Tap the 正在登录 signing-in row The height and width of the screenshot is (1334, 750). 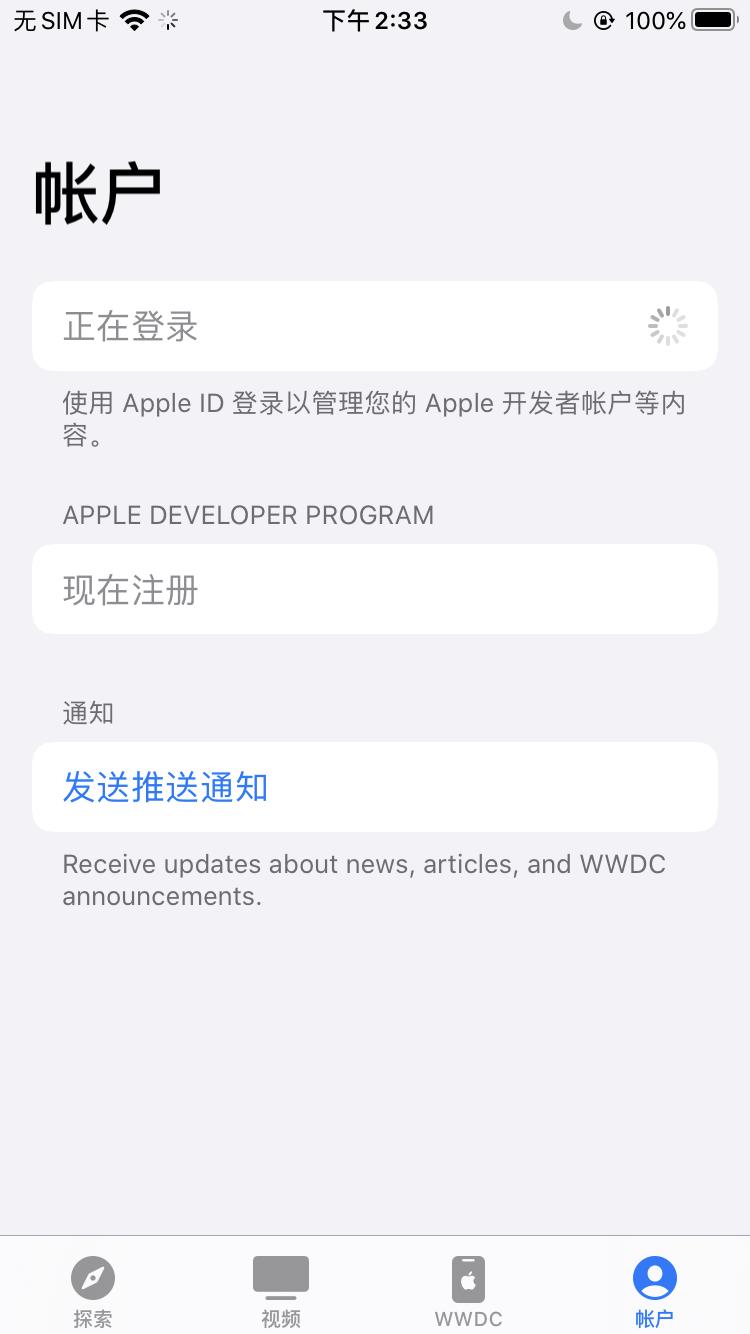375,325
